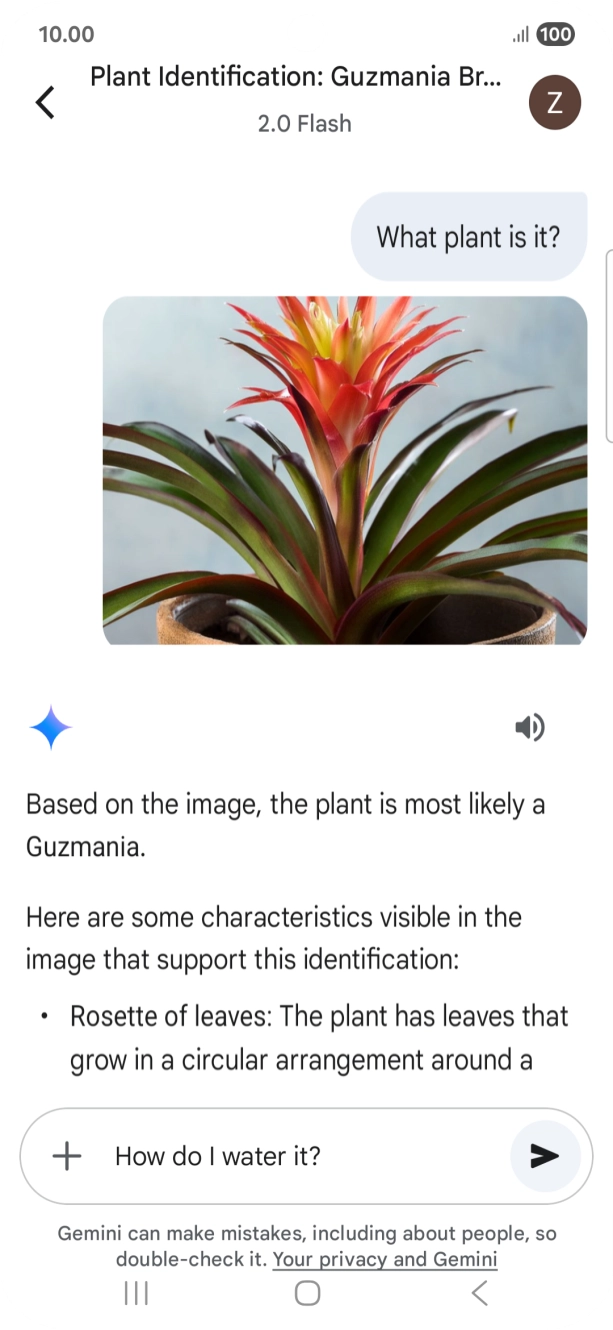Open the attached Guzmania plant photo
613x1330 pixels.
(x=345, y=470)
